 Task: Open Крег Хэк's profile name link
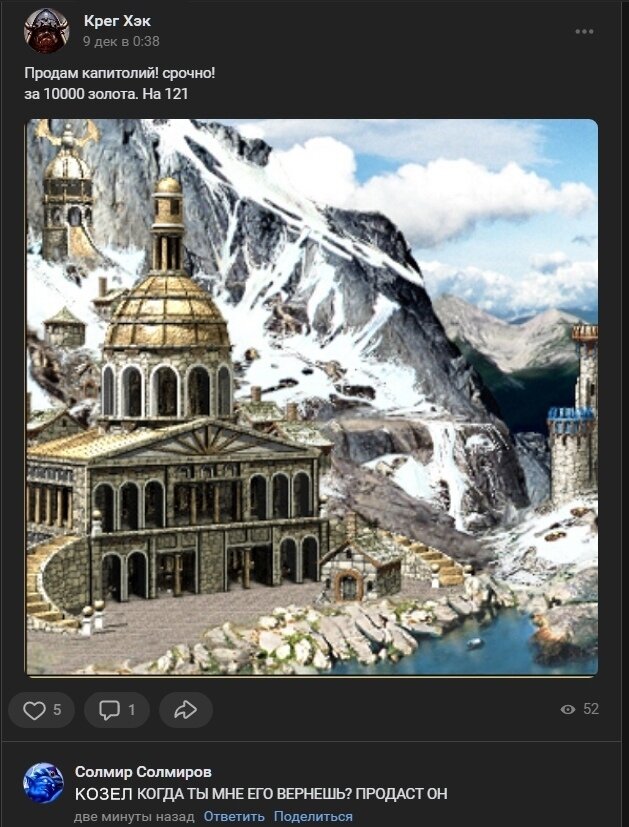pos(117,21)
